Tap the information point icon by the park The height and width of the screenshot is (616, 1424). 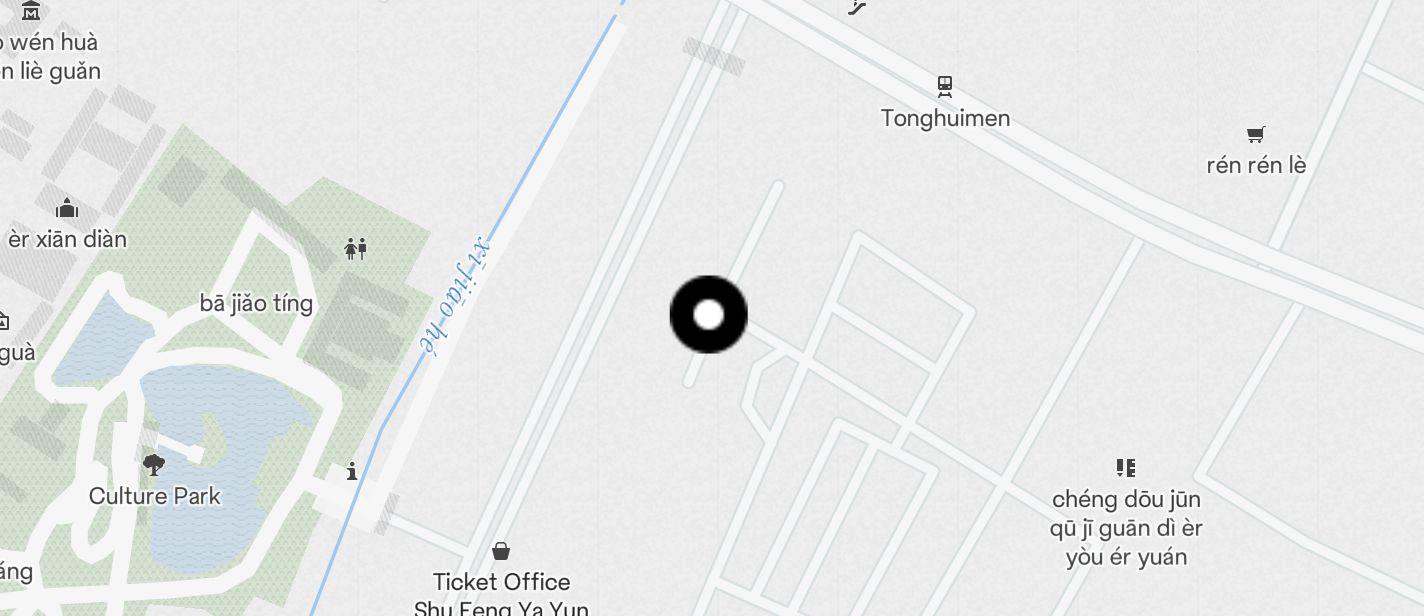click(x=352, y=471)
